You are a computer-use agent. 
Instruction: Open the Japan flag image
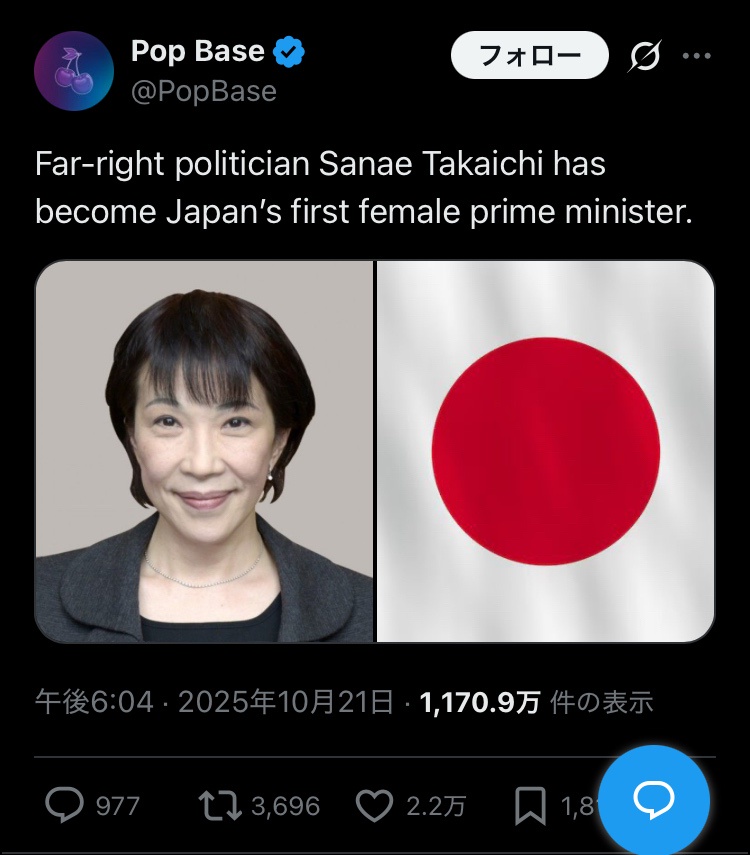click(546, 450)
